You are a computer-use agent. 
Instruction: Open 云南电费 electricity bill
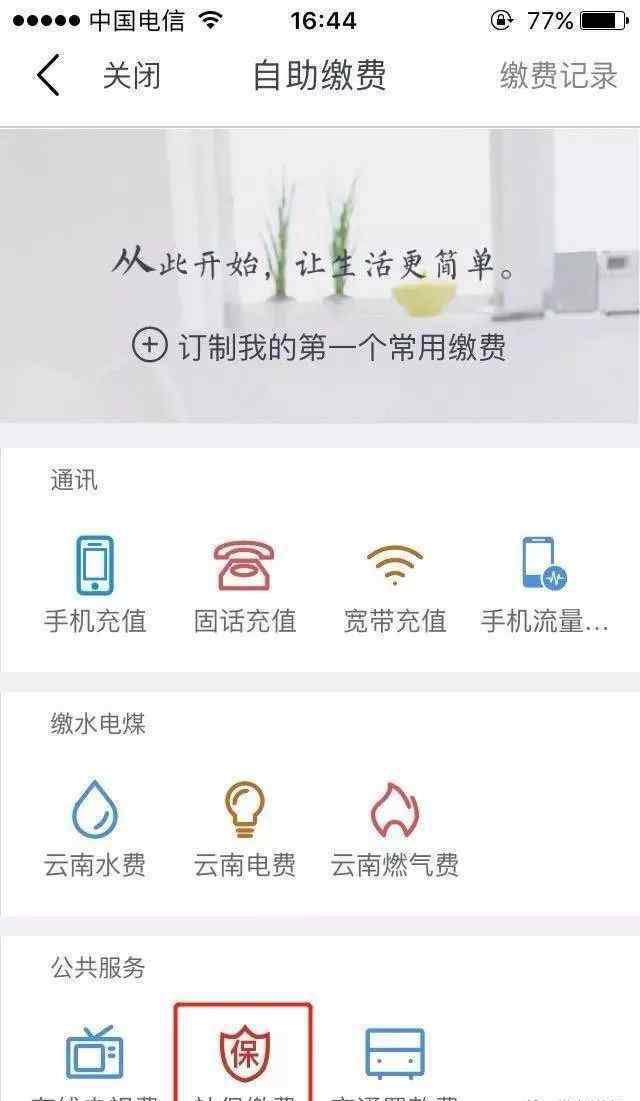coord(244,829)
